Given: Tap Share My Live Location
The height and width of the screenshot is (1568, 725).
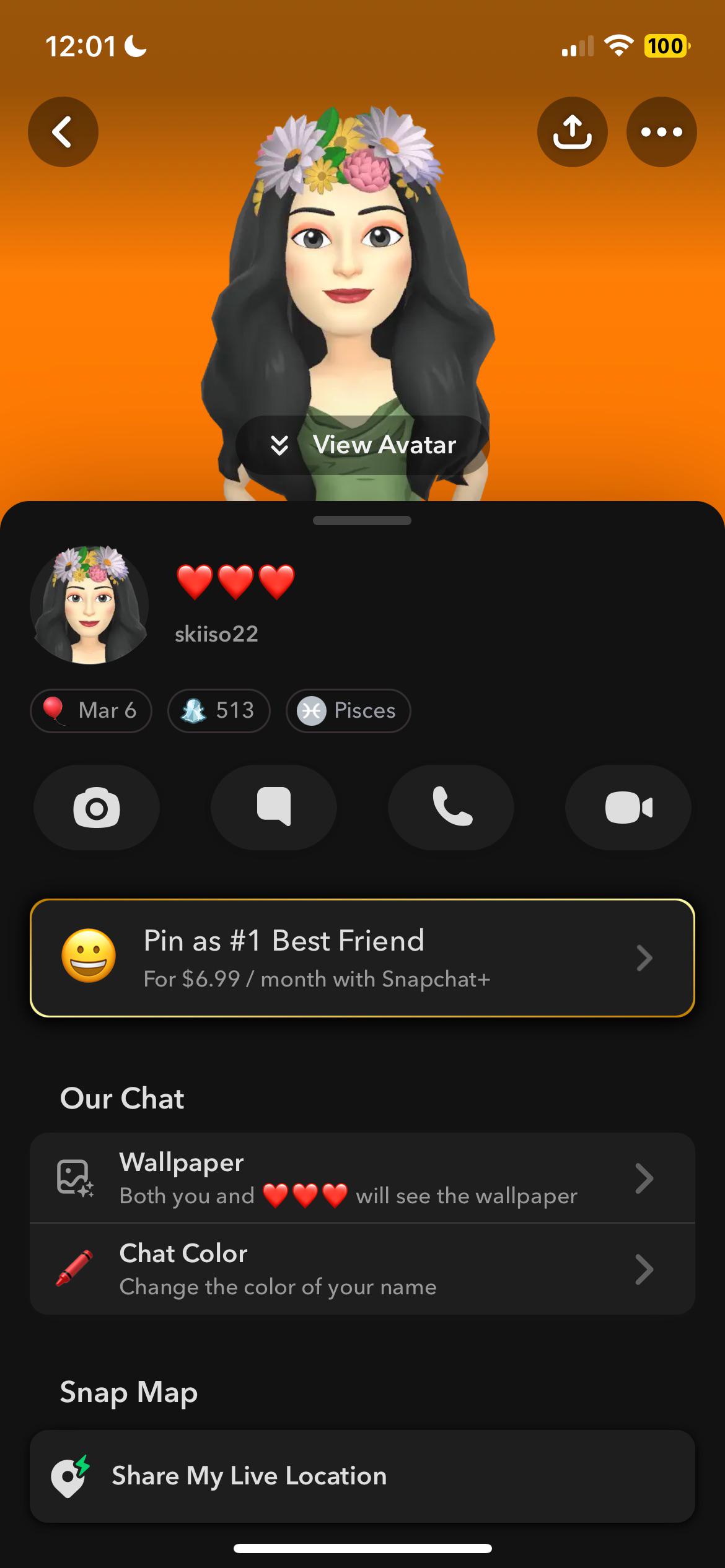Looking at the screenshot, I should tap(248, 1476).
